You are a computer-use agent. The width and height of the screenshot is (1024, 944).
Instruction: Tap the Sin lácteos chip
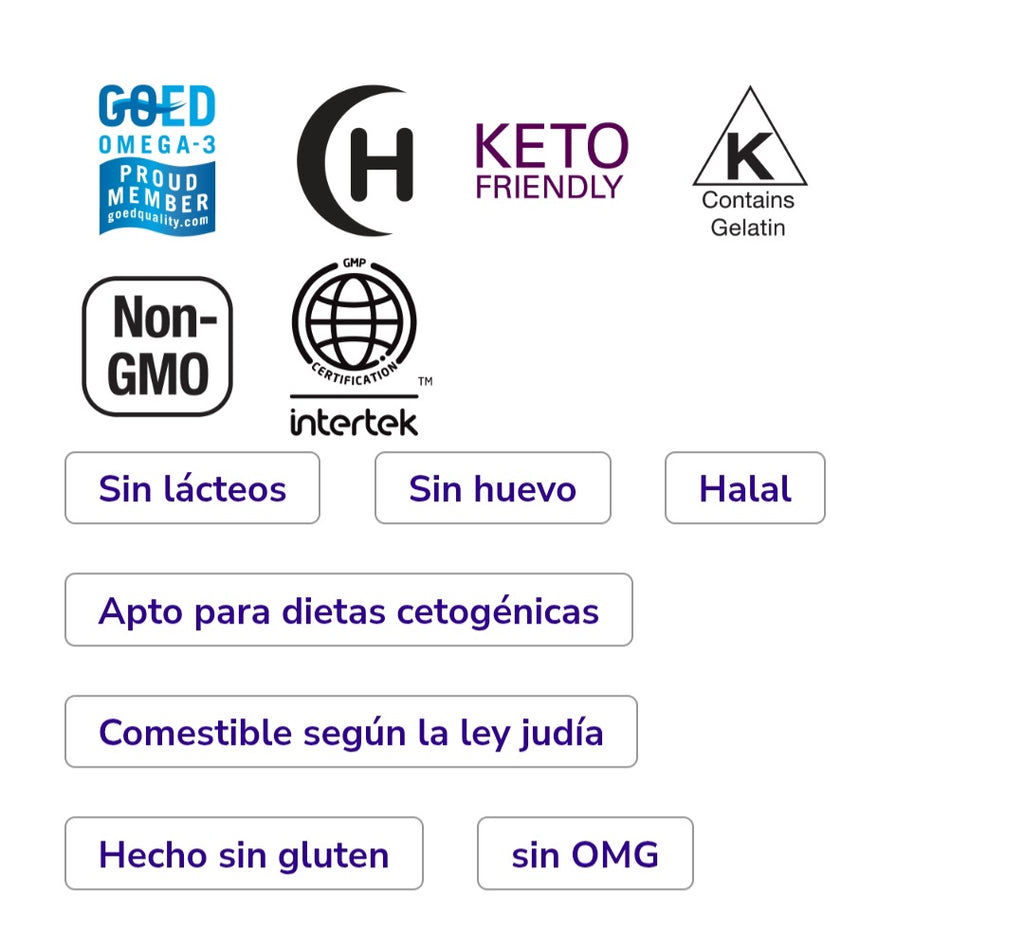[x=192, y=488]
